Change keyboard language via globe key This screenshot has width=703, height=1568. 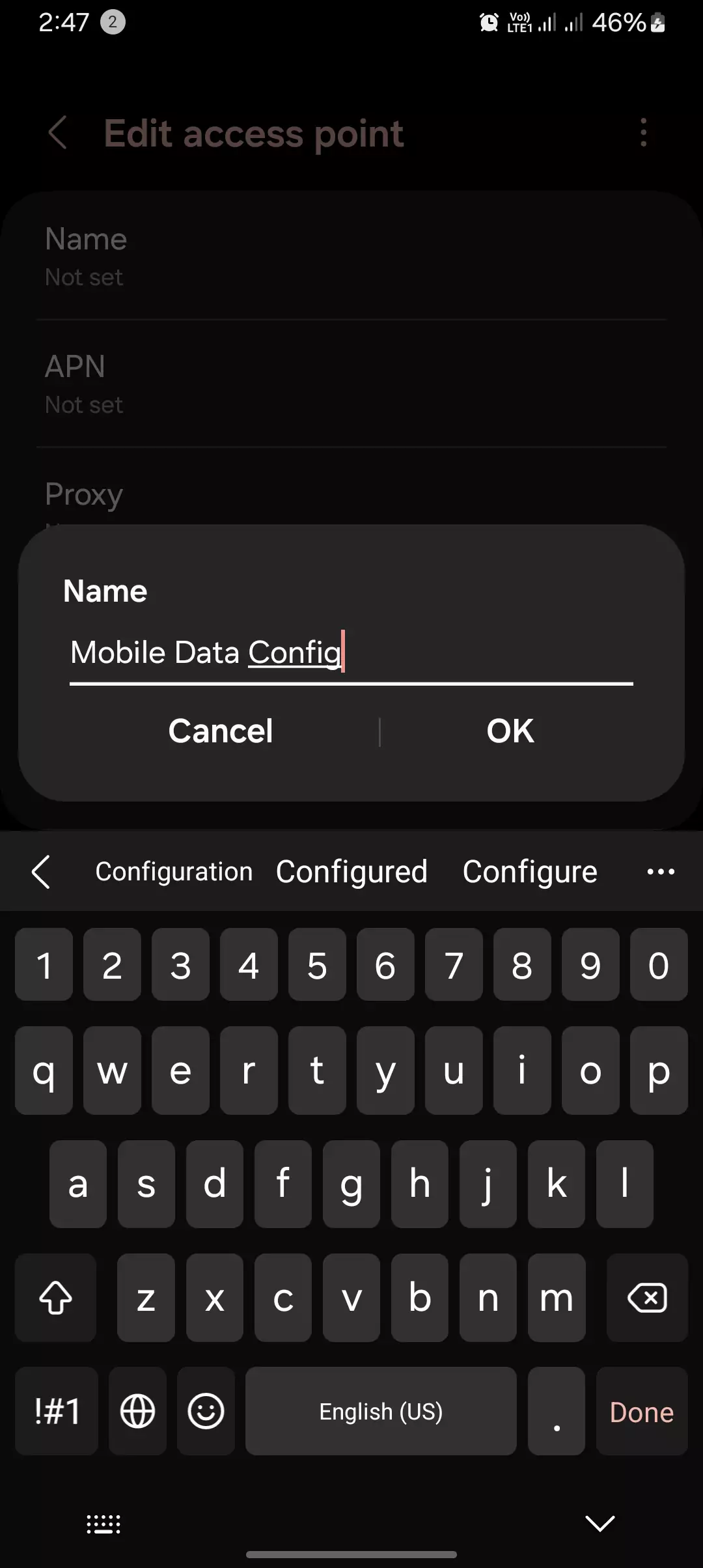click(x=138, y=1411)
